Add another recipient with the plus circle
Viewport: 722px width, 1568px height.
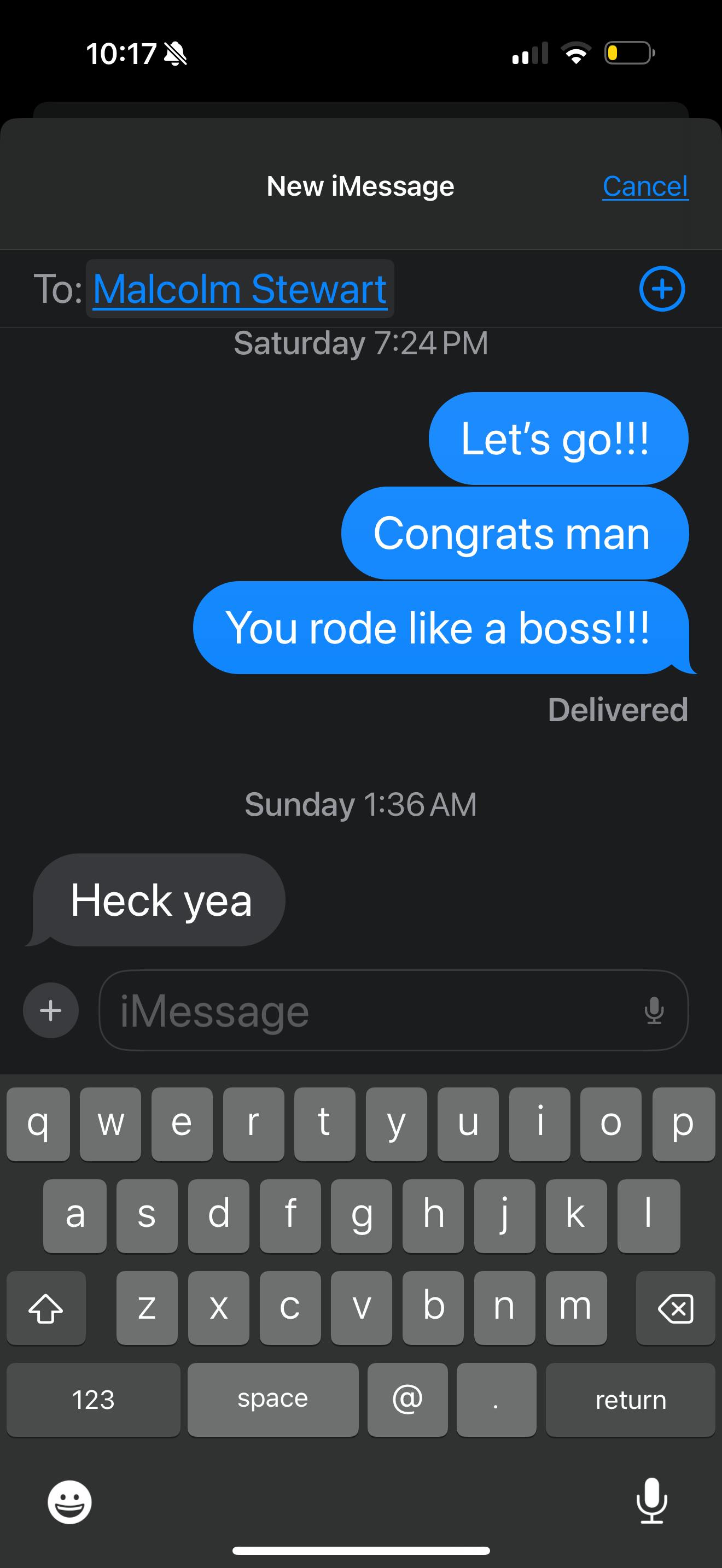tap(662, 289)
